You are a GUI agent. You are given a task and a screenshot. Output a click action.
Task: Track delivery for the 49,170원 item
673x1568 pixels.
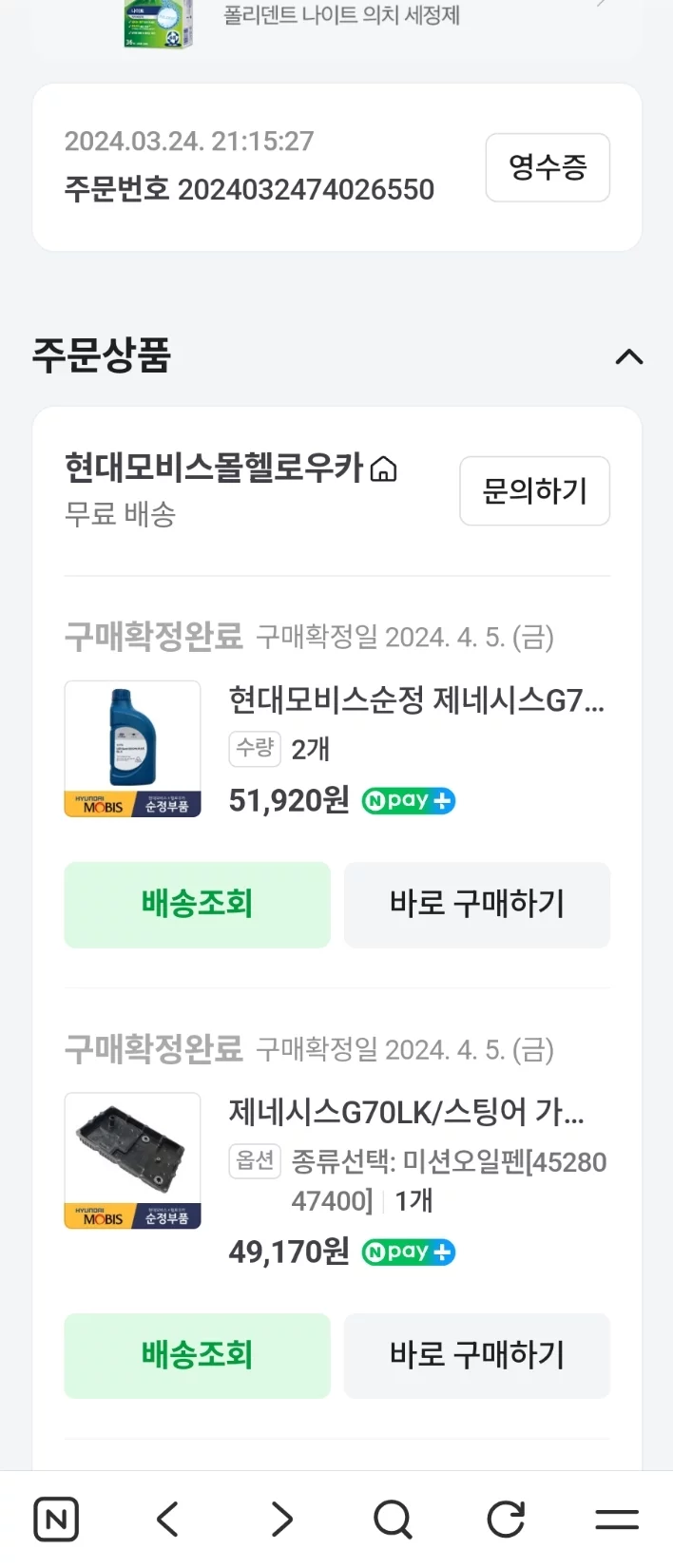pos(197,1355)
